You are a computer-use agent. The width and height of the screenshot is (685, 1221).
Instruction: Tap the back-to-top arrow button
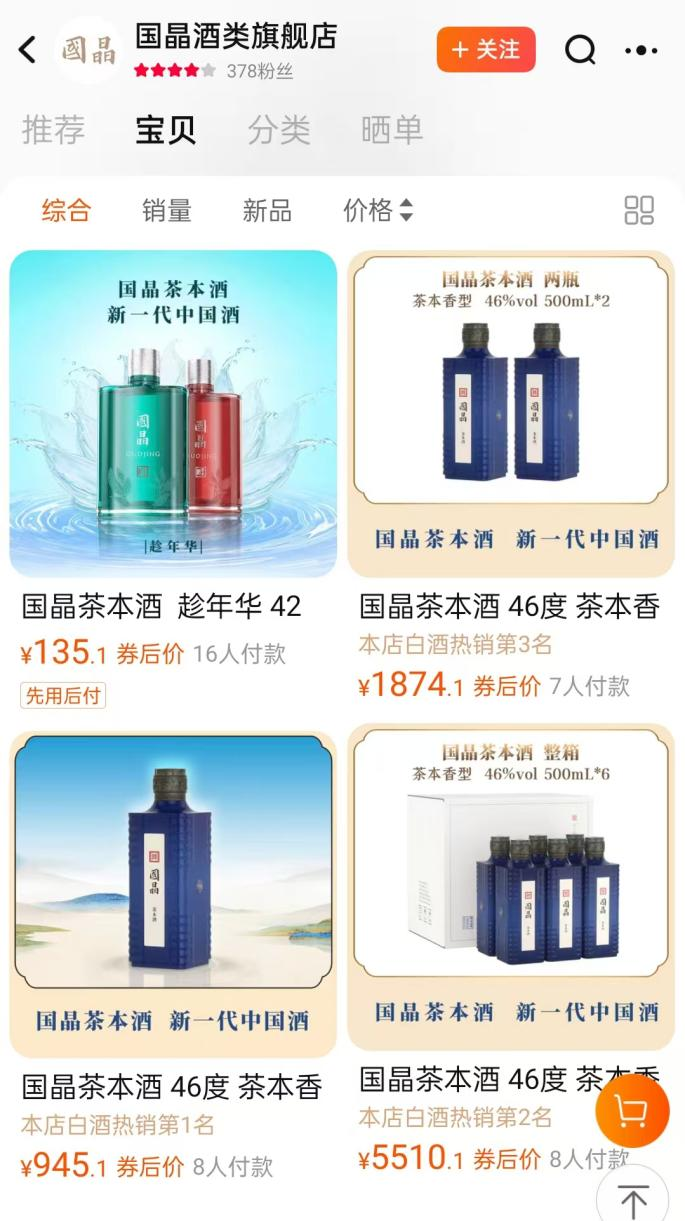[x=632, y=1199]
